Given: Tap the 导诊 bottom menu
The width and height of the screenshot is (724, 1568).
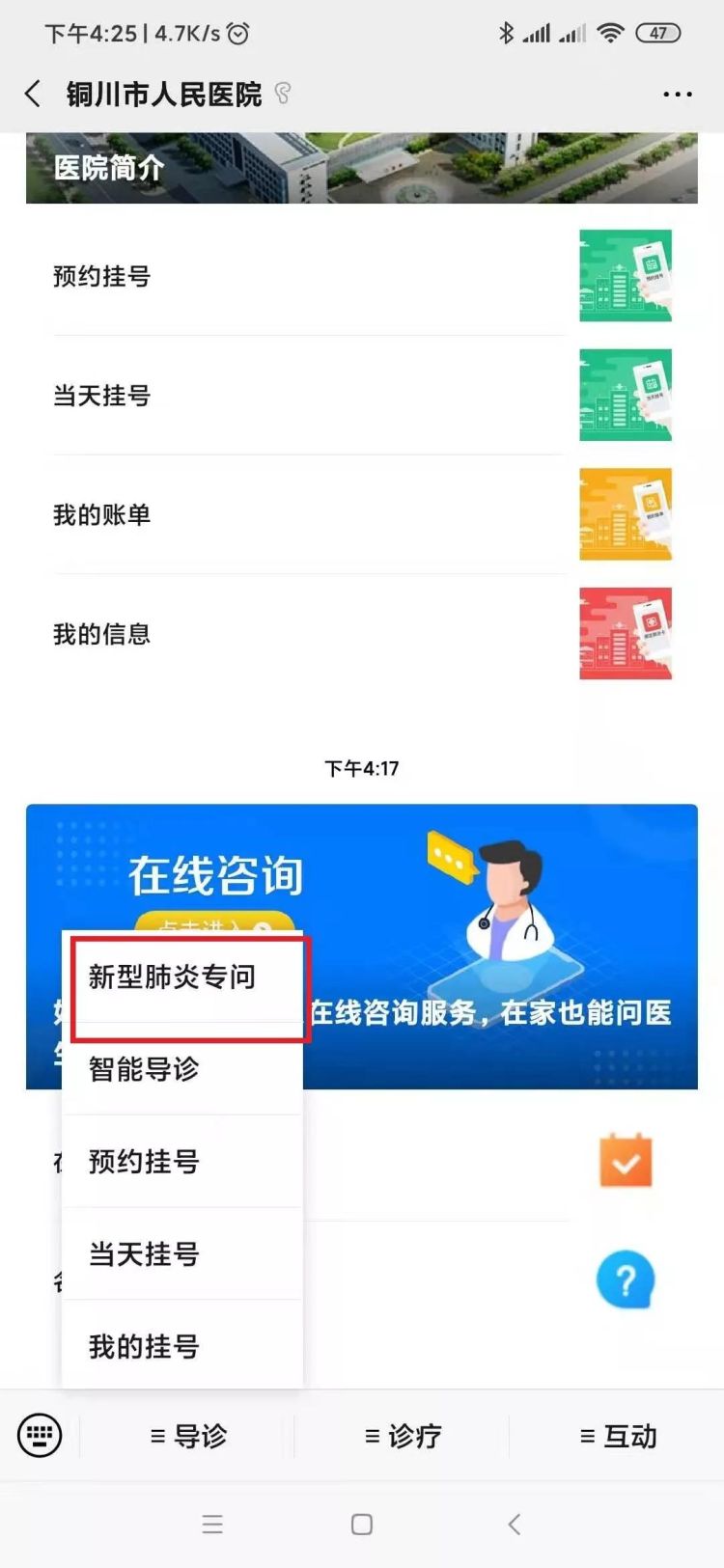Looking at the screenshot, I should point(188,1436).
